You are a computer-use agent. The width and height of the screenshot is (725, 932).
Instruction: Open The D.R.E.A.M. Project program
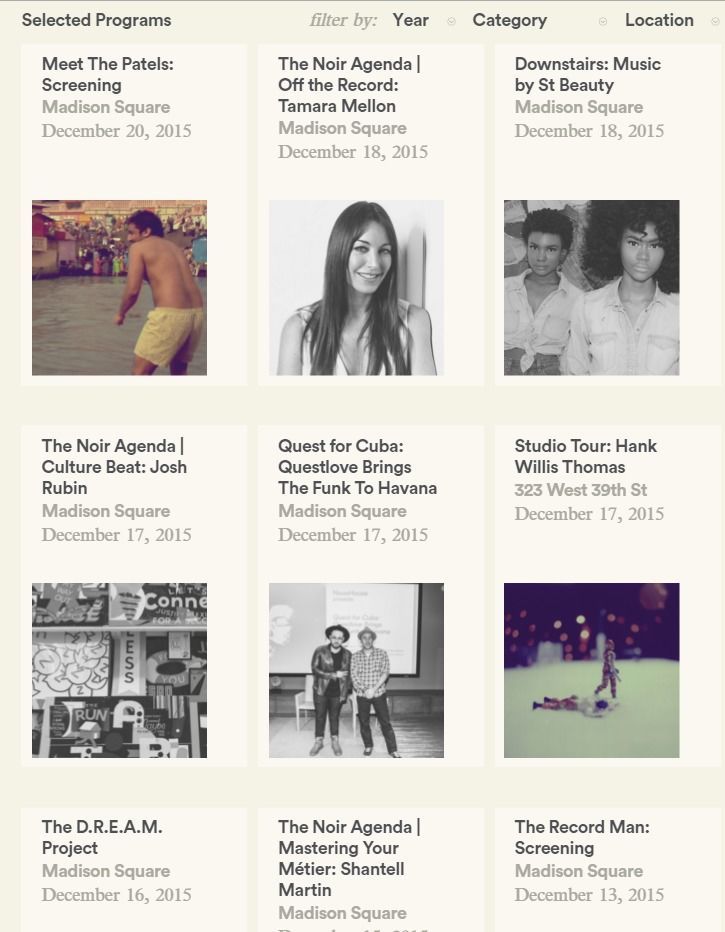click(x=102, y=837)
